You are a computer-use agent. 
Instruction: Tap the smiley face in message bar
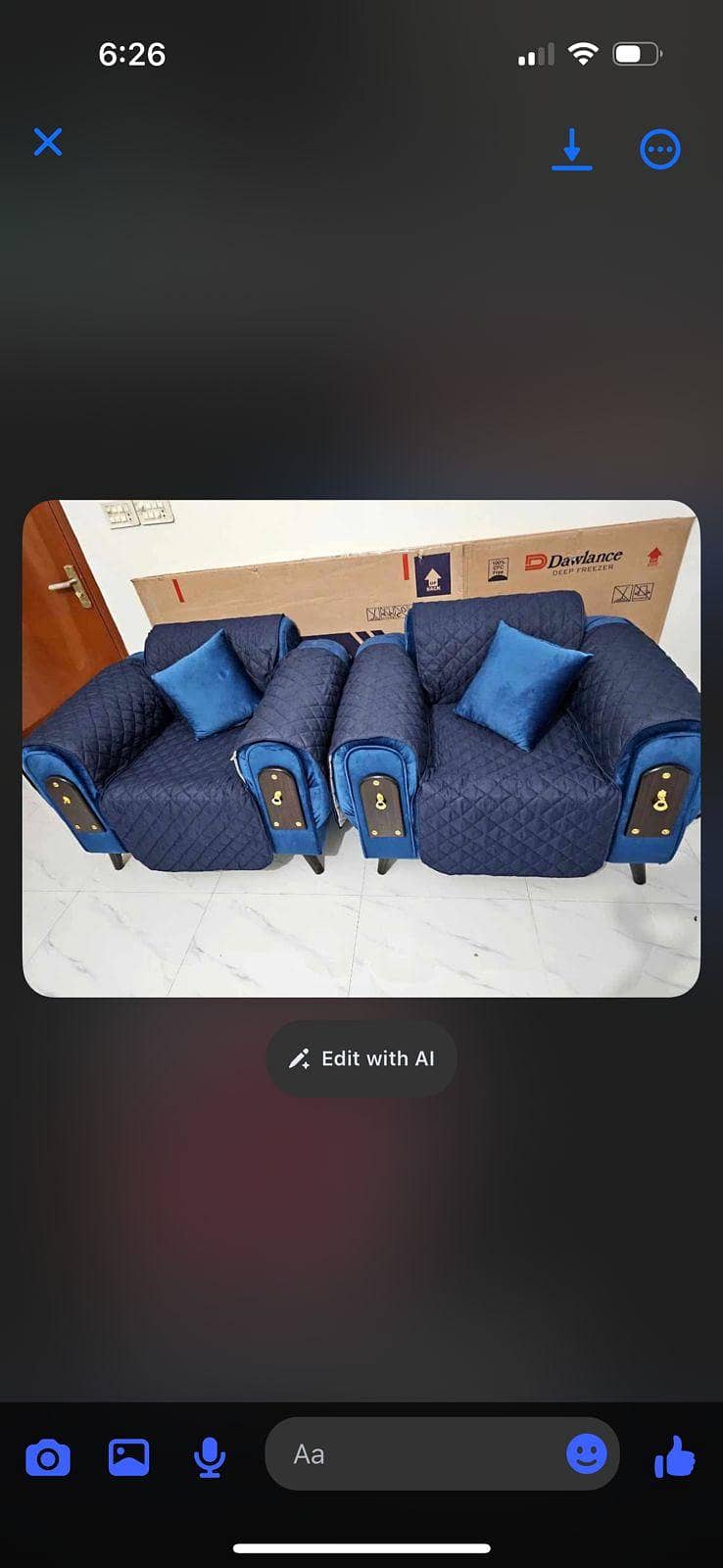(x=586, y=1455)
